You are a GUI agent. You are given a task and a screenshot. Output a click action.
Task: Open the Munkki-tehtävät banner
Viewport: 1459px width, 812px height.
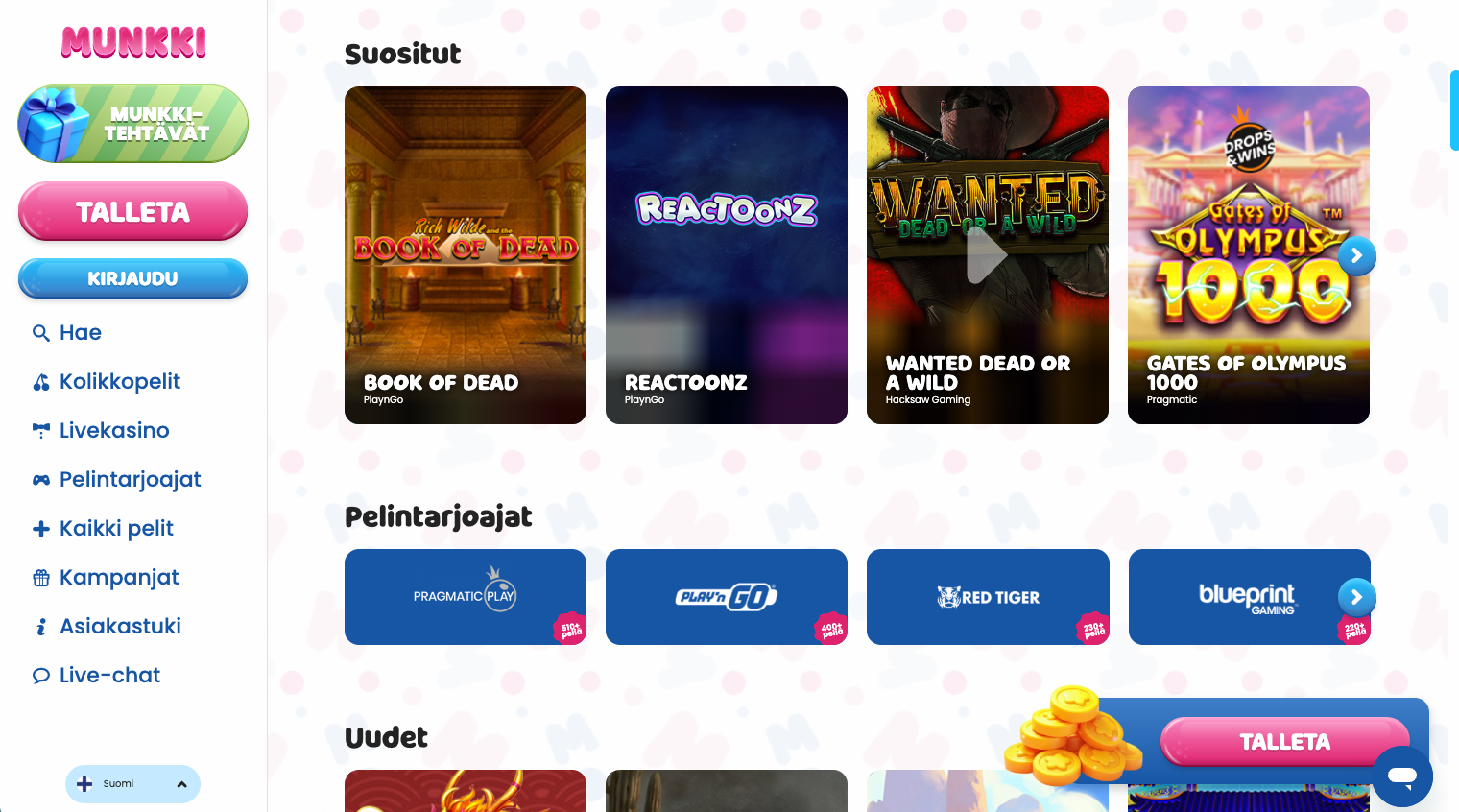tap(132, 124)
